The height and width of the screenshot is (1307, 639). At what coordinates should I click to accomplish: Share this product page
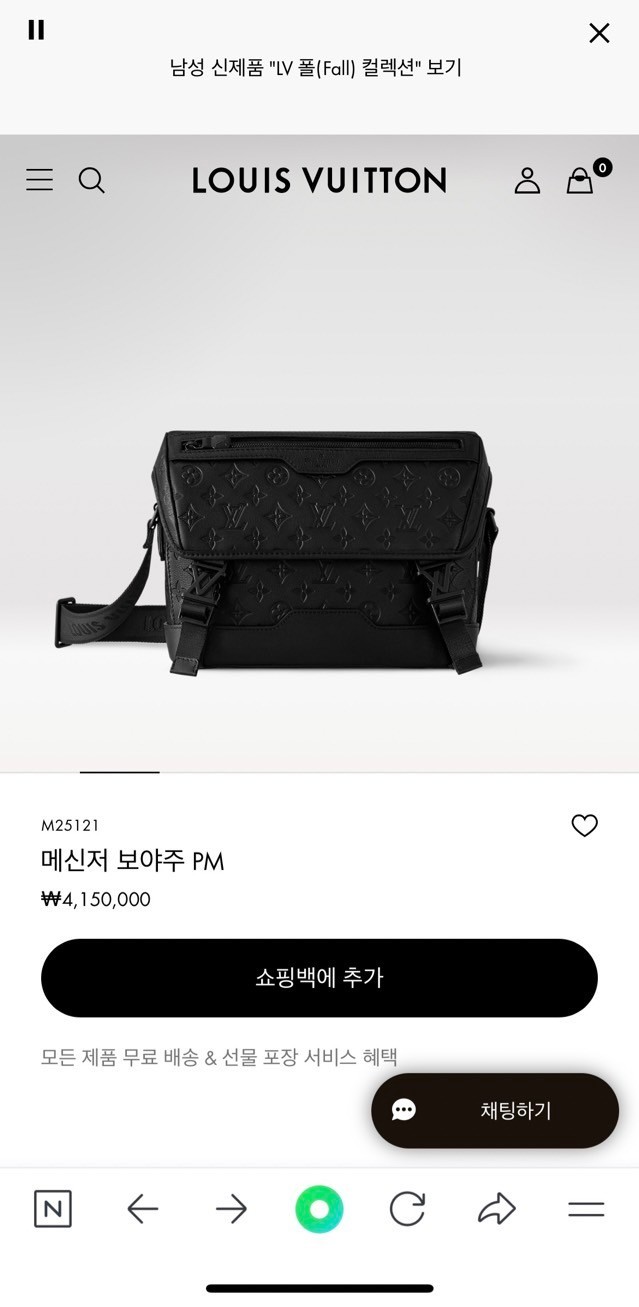pyautogui.click(x=496, y=1210)
